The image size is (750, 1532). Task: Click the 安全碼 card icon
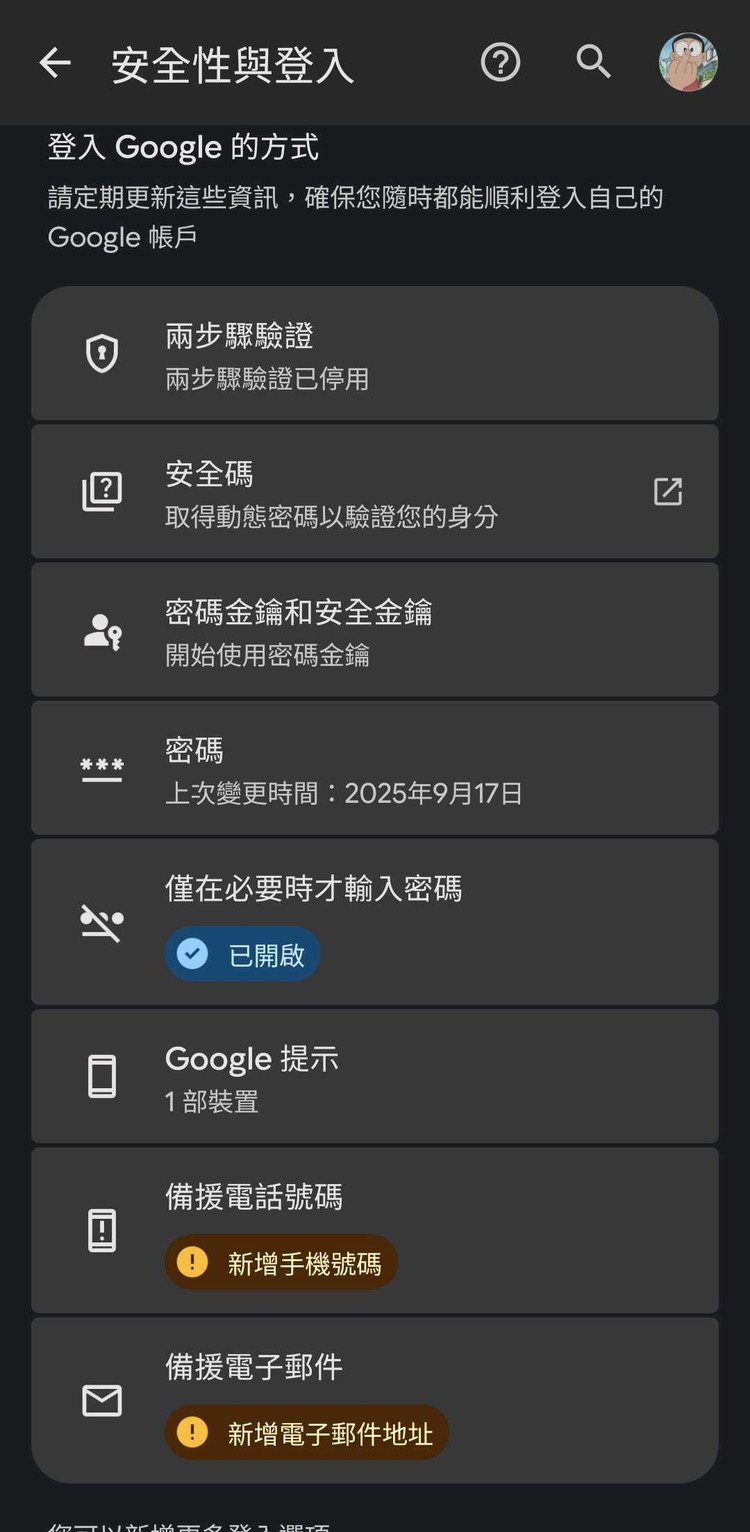click(101, 491)
